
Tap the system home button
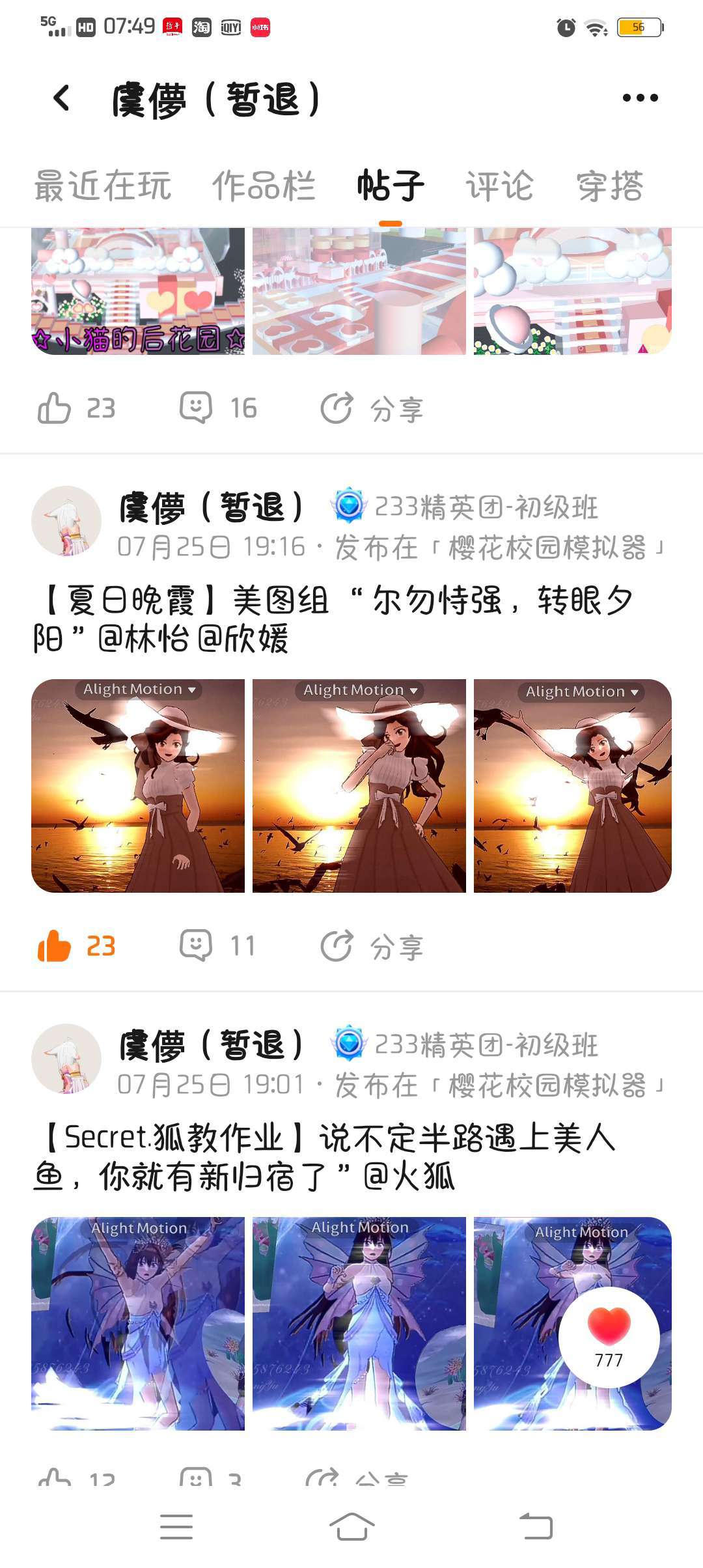pyautogui.click(x=352, y=1526)
